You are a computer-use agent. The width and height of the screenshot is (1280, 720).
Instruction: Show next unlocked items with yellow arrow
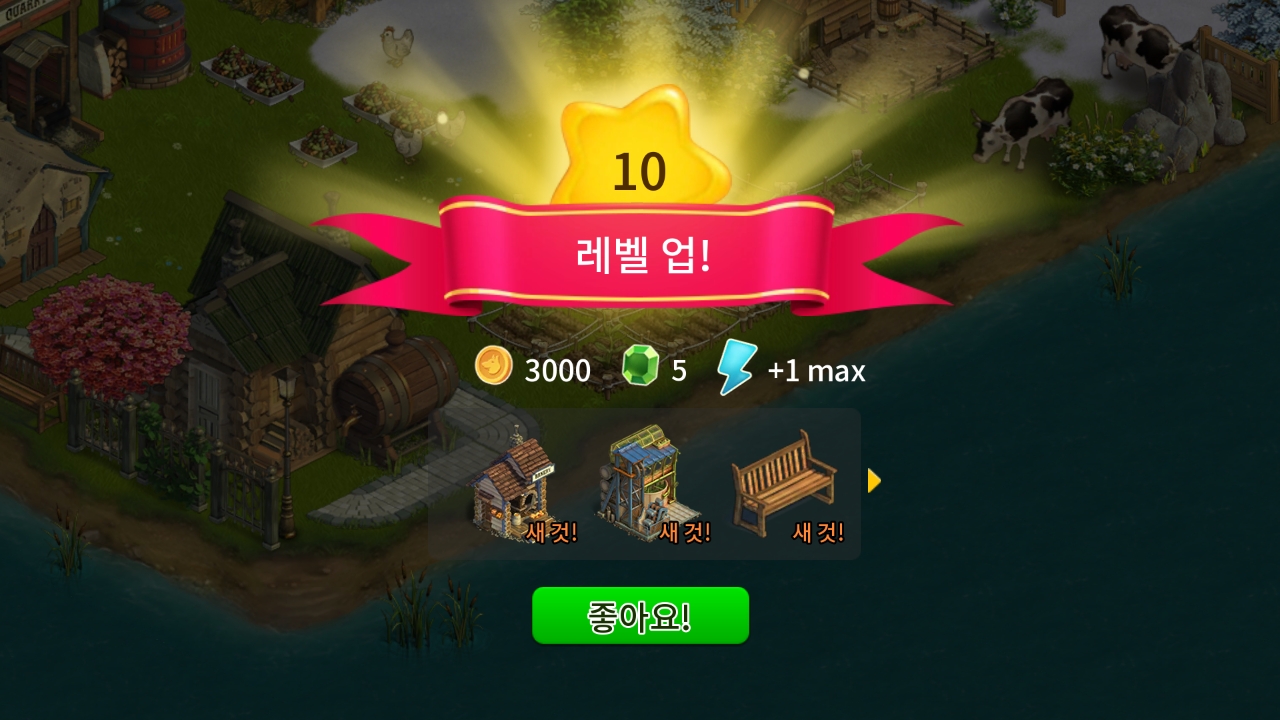[x=874, y=481]
